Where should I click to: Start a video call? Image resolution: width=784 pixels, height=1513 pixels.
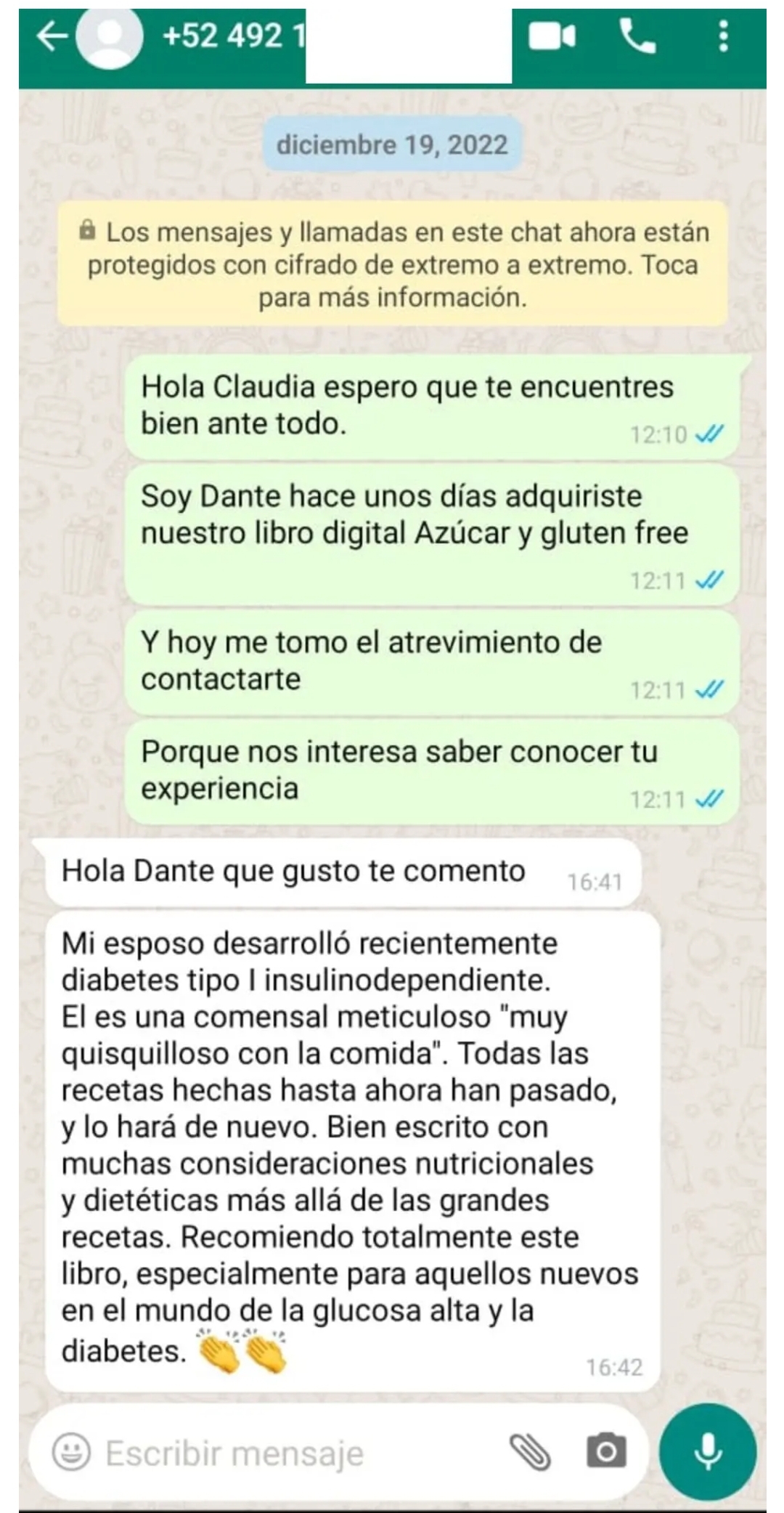(x=552, y=36)
